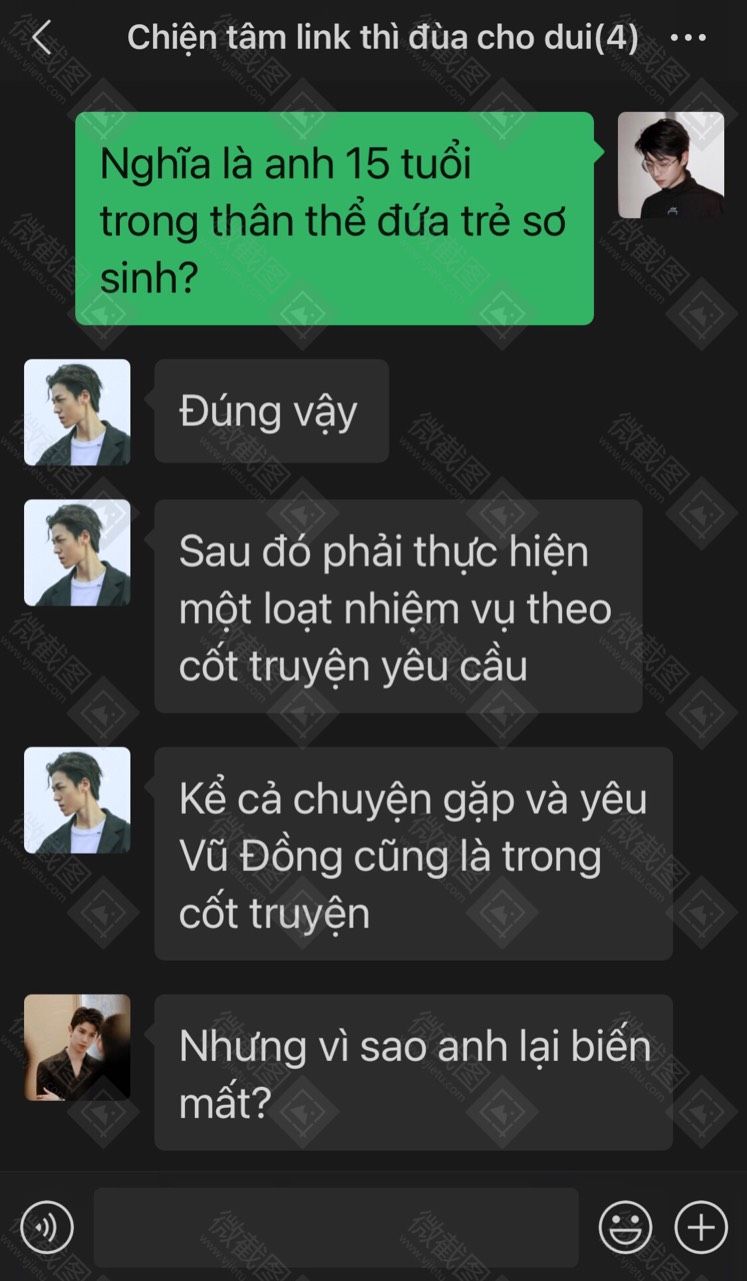Image resolution: width=747 pixels, height=1281 pixels.
Task: Open the emoji sticker picker
Action: pyautogui.click(x=625, y=1226)
